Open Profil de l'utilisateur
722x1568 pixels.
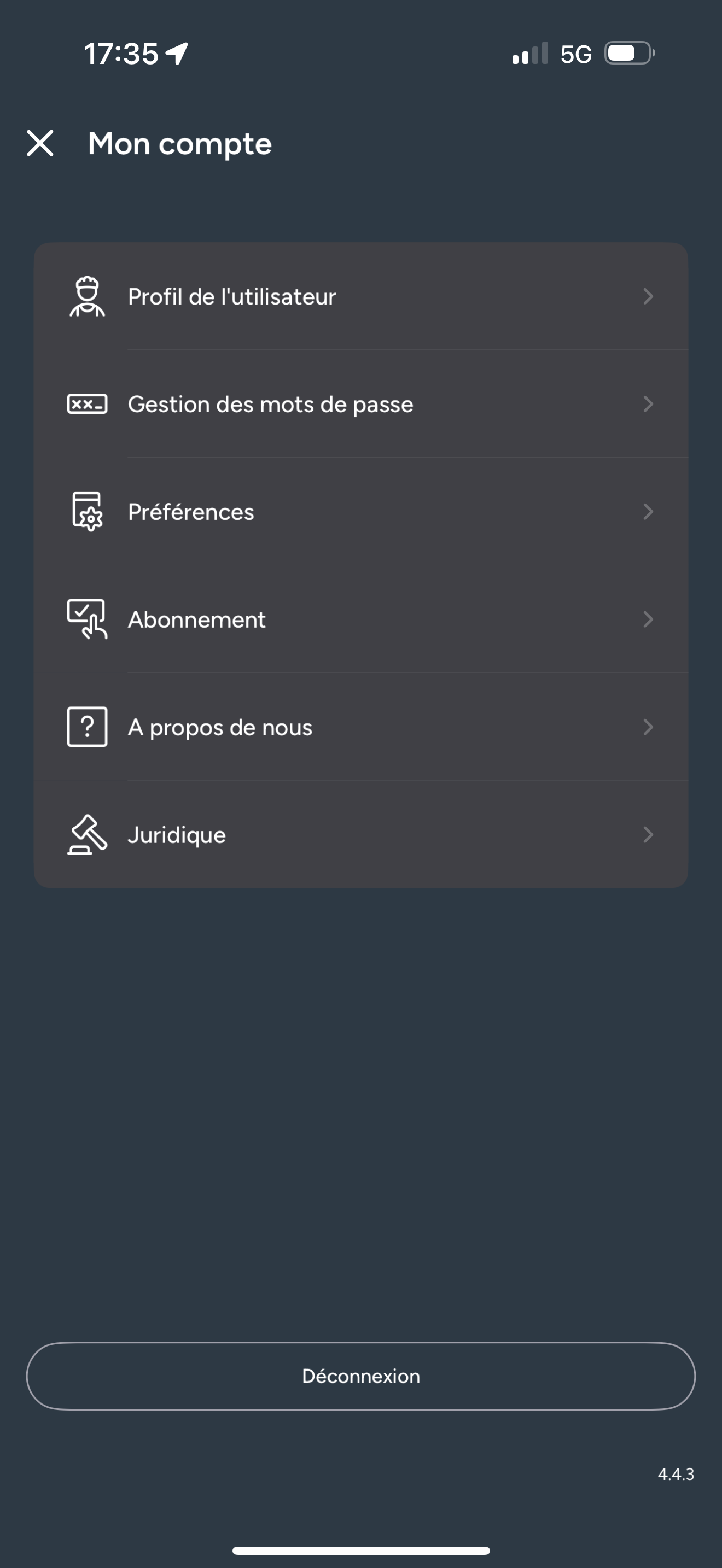(360, 297)
